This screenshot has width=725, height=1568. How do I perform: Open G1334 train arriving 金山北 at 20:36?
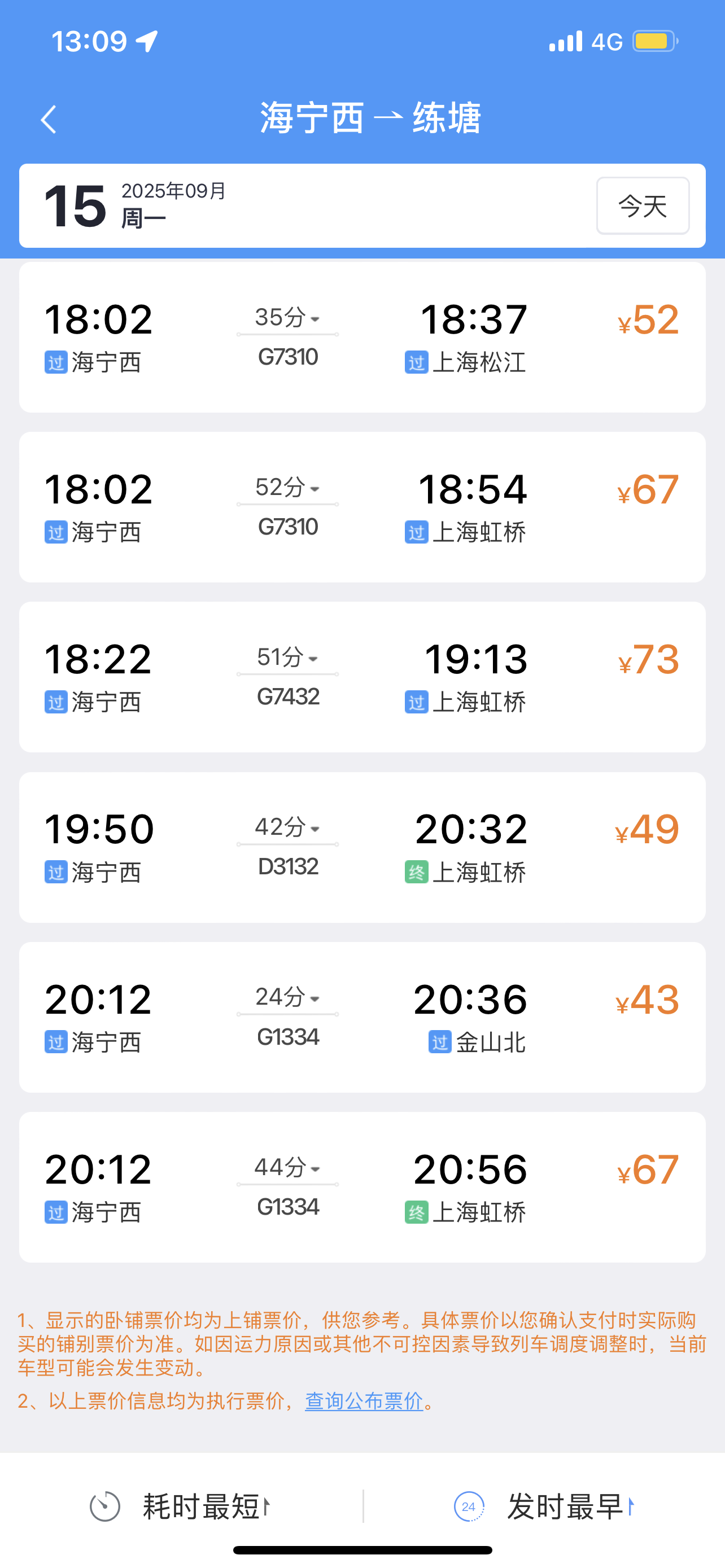point(362,1017)
